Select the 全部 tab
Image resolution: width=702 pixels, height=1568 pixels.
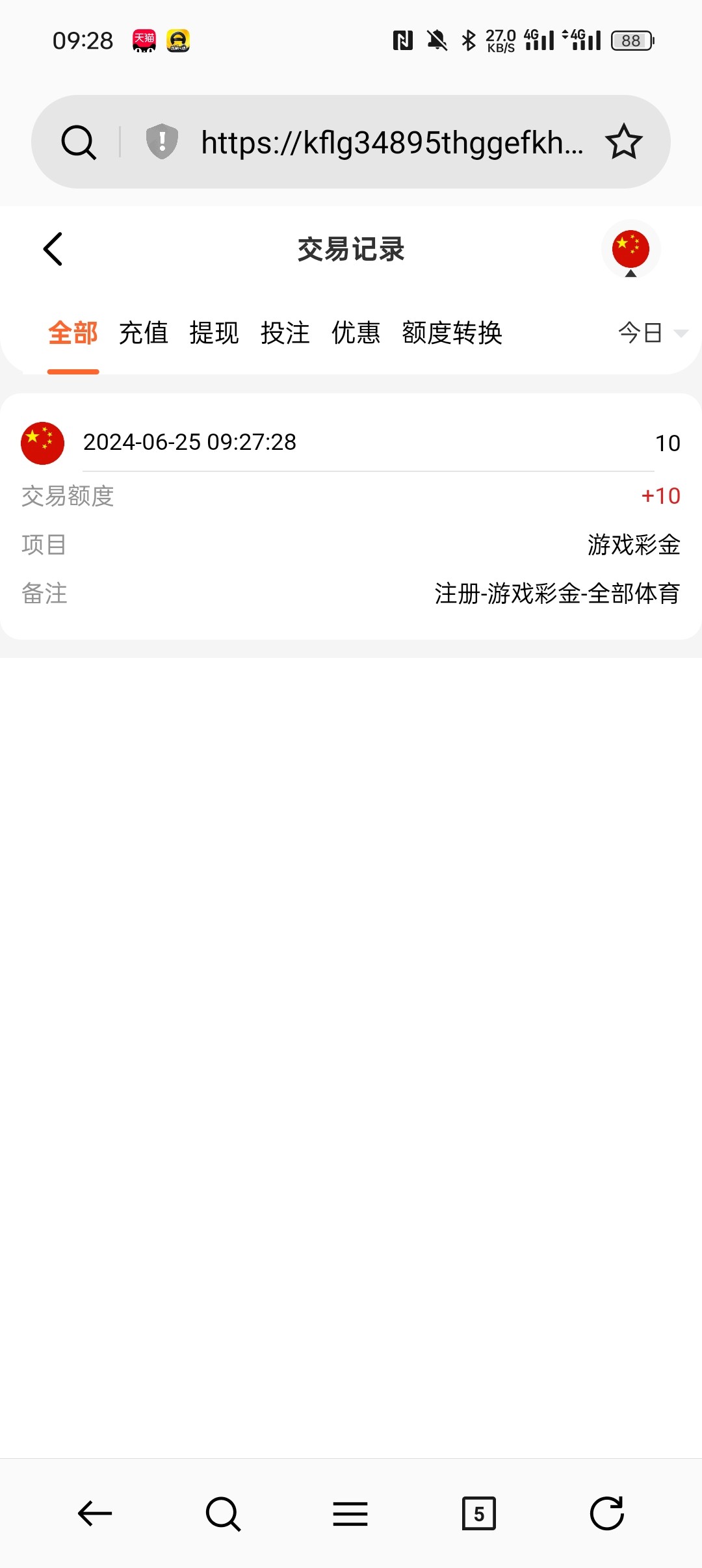(x=73, y=333)
